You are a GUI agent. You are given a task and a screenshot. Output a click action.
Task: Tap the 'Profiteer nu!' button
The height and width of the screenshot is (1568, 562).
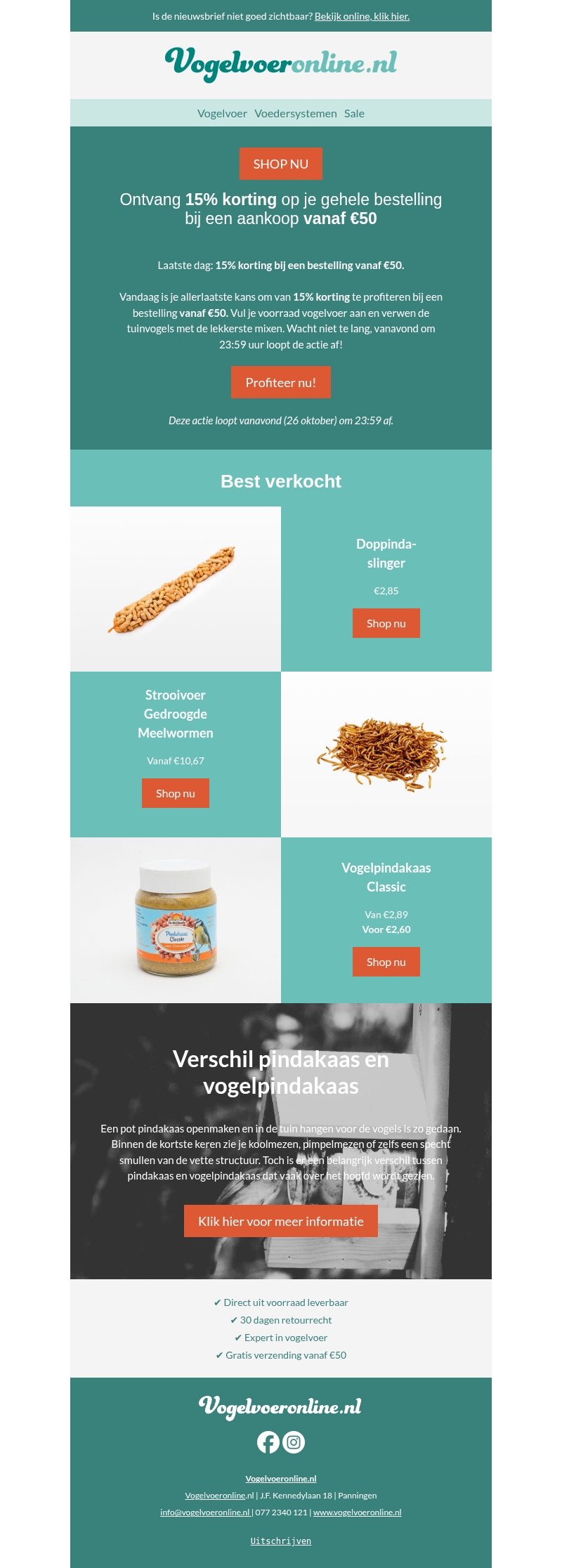point(281,382)
